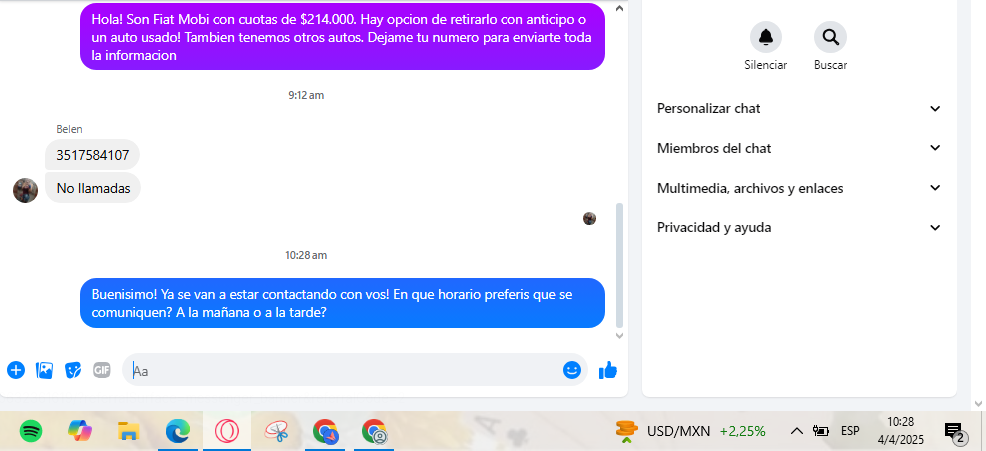Open Microsoft Edge from the taskbar
986x451 pixels.
tap(177, 431)
